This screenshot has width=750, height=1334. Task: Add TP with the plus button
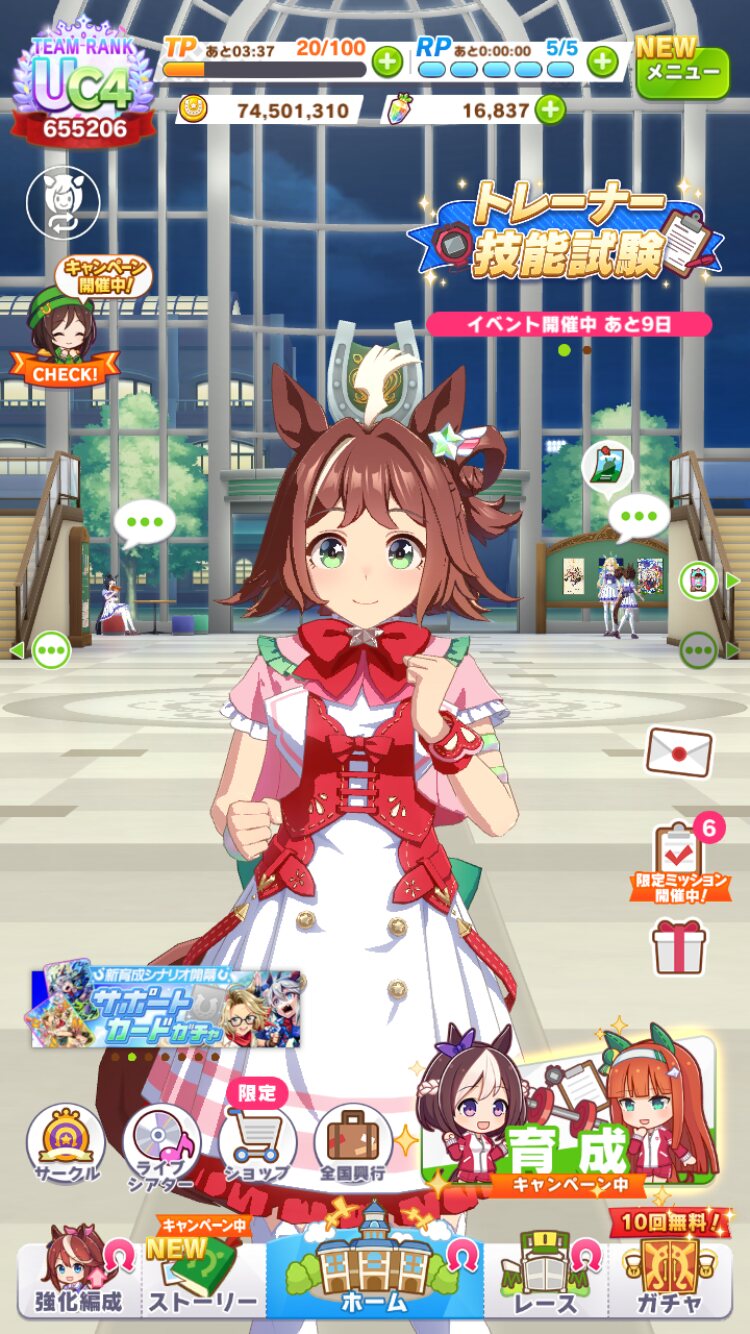tap(387, 62)
